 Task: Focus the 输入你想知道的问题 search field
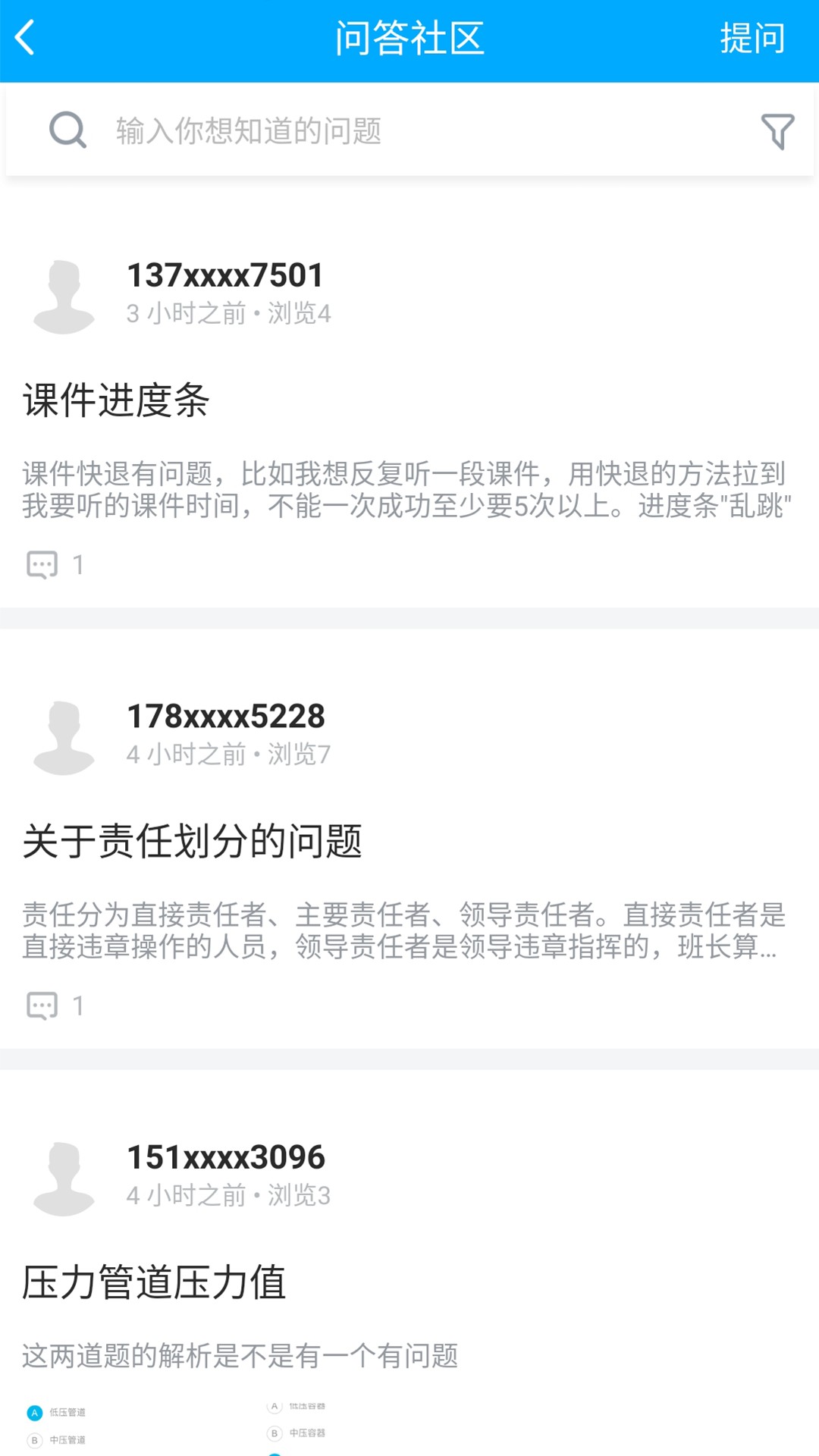point(379,130)
